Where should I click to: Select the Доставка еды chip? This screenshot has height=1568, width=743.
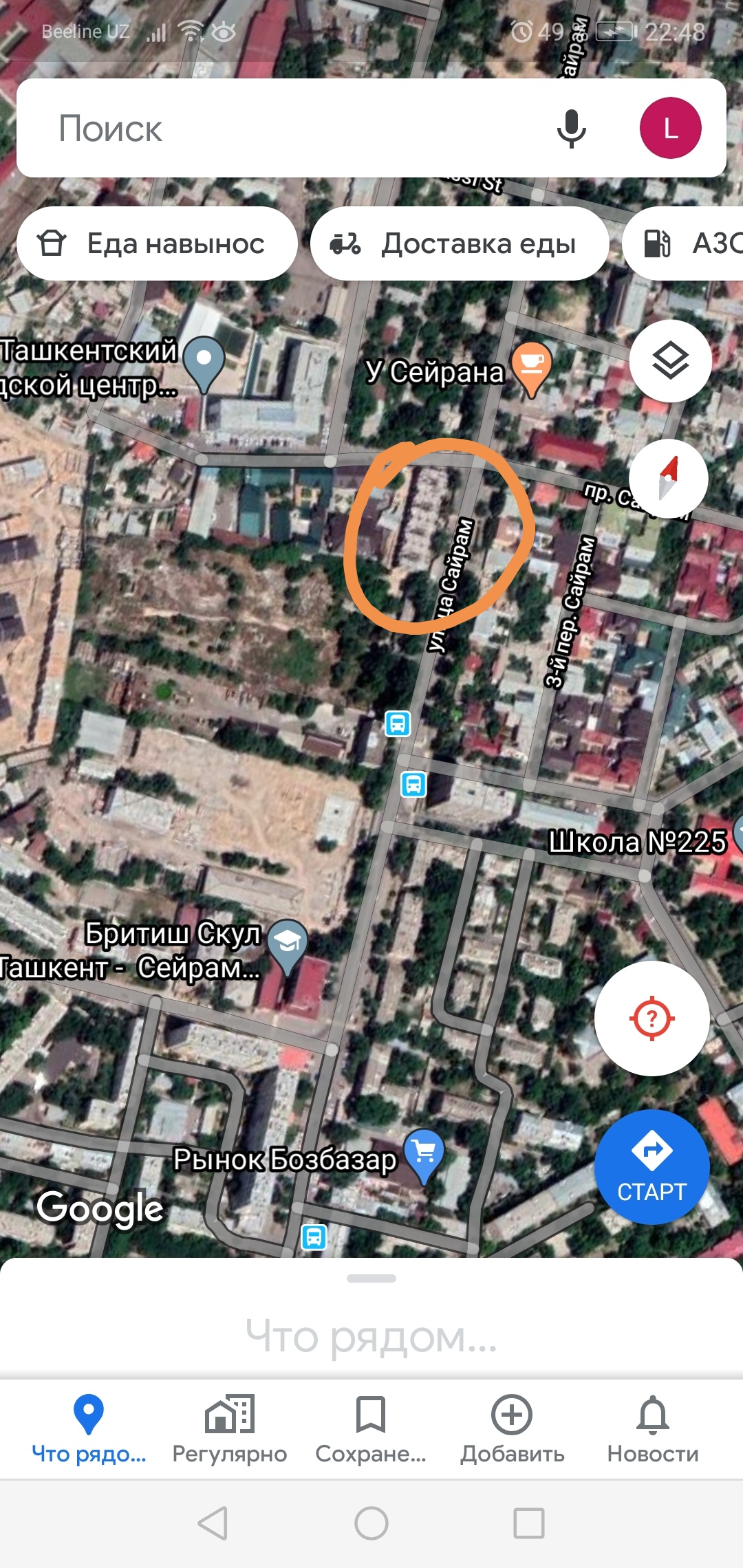coord(460,244)
